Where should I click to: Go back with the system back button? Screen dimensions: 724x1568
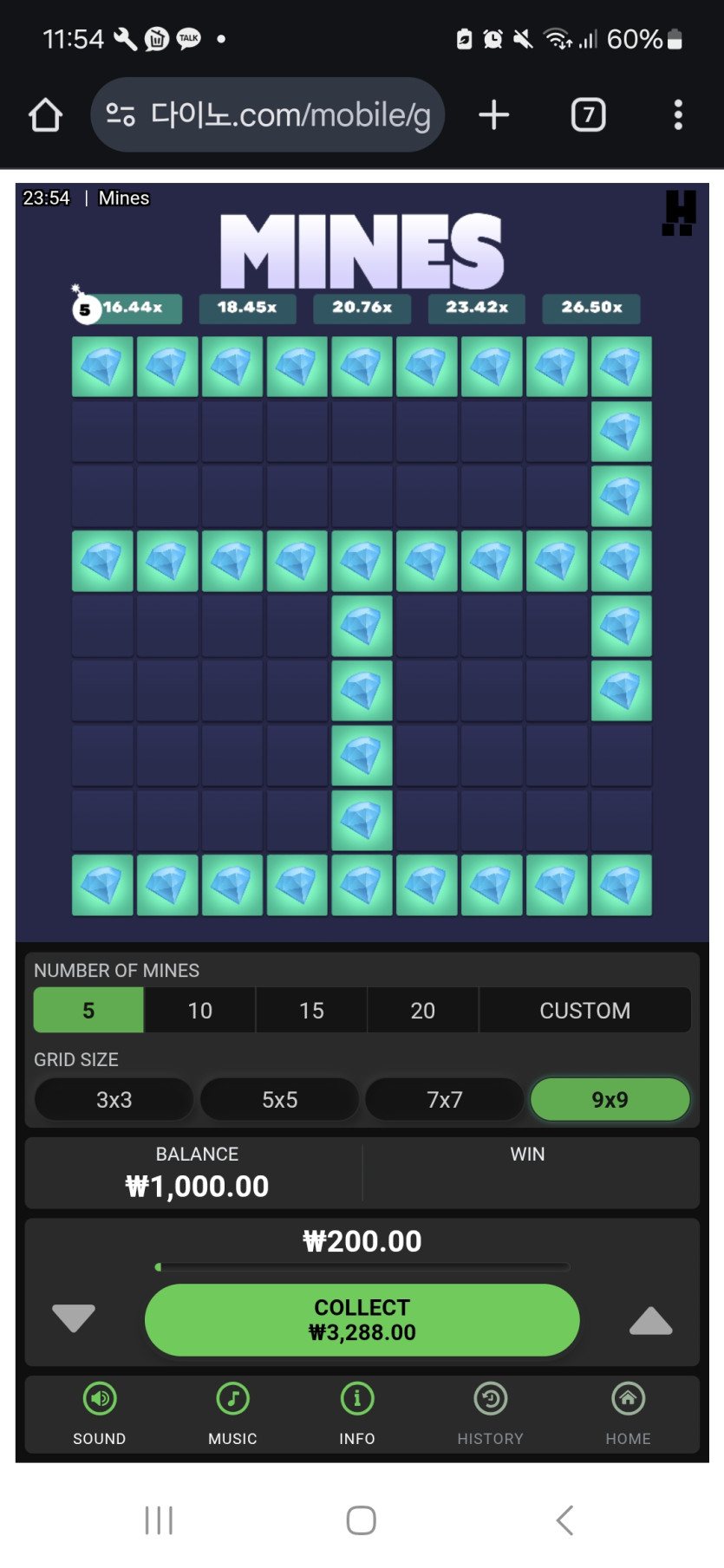tap(564, 1519)
